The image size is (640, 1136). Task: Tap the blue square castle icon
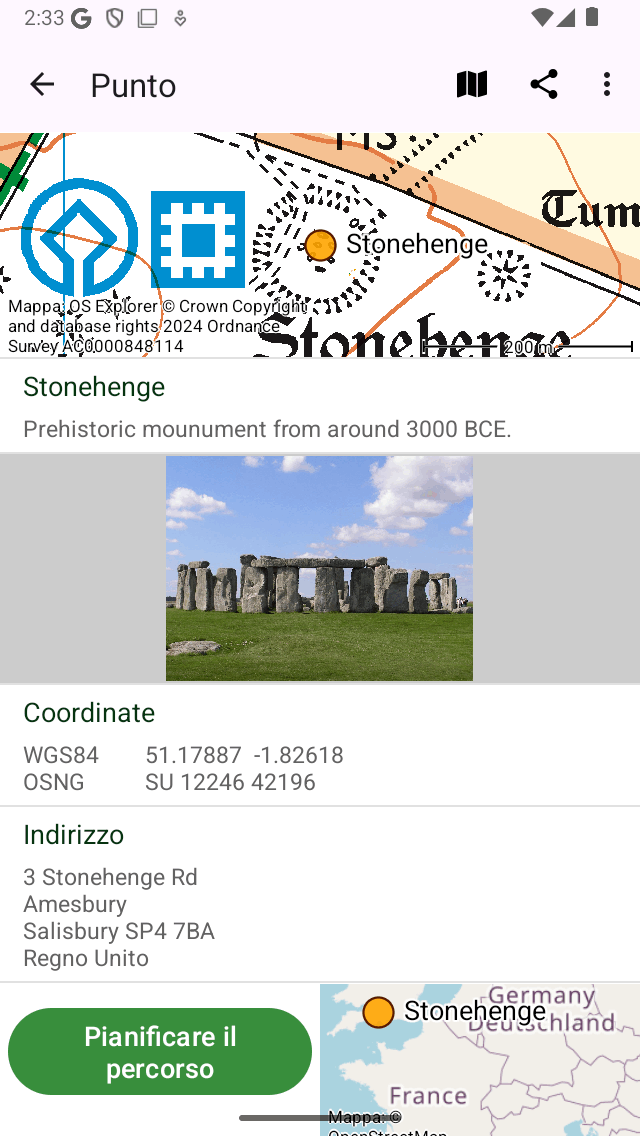click(x=198, y=239)
